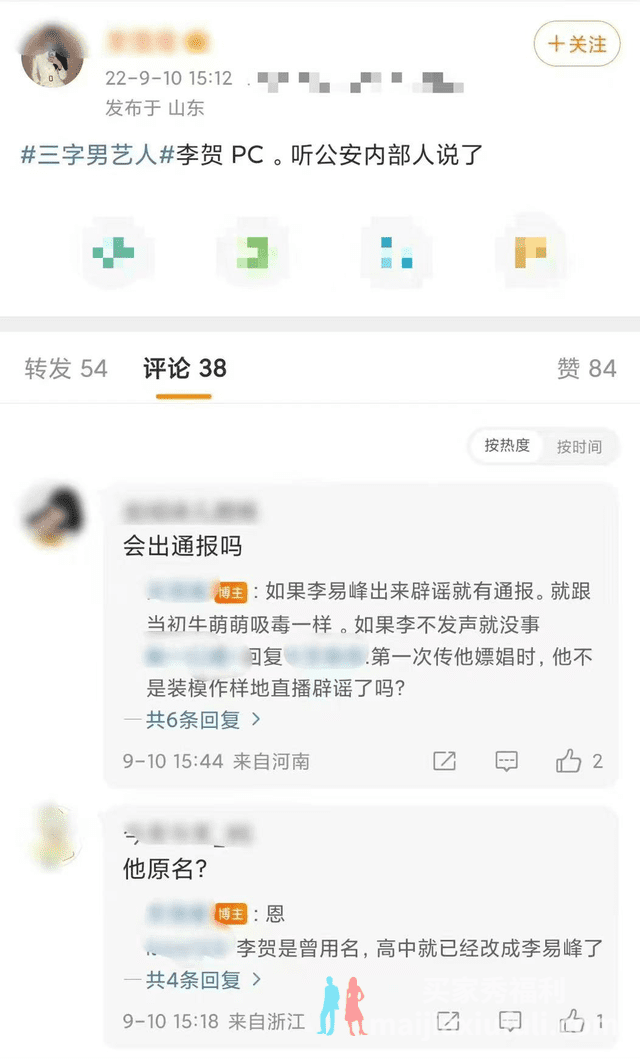640x1059 pixels.
Task: View the 赞 84 likes list
Action: pos(586,368)
